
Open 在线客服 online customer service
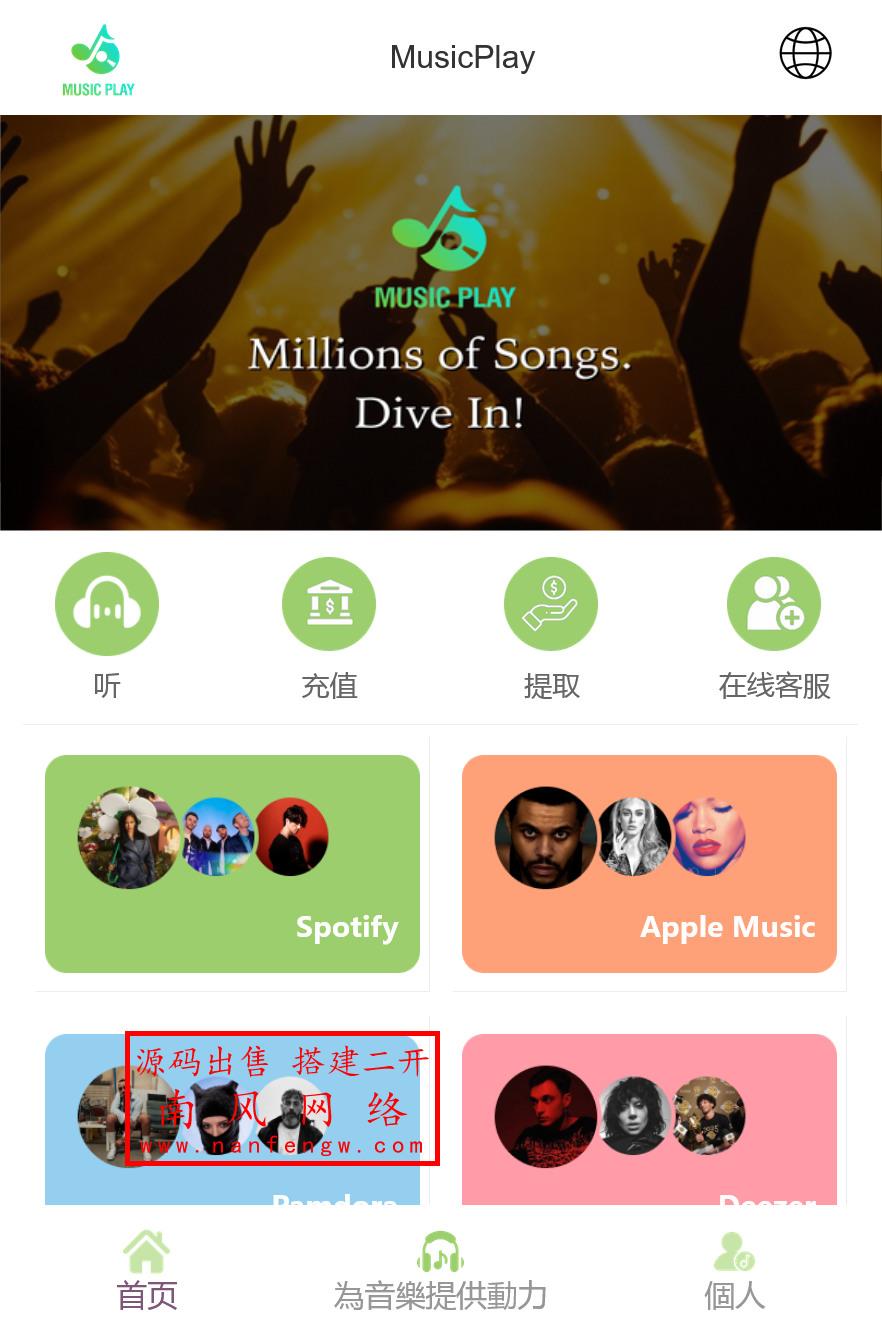click(x=773, y=603)
